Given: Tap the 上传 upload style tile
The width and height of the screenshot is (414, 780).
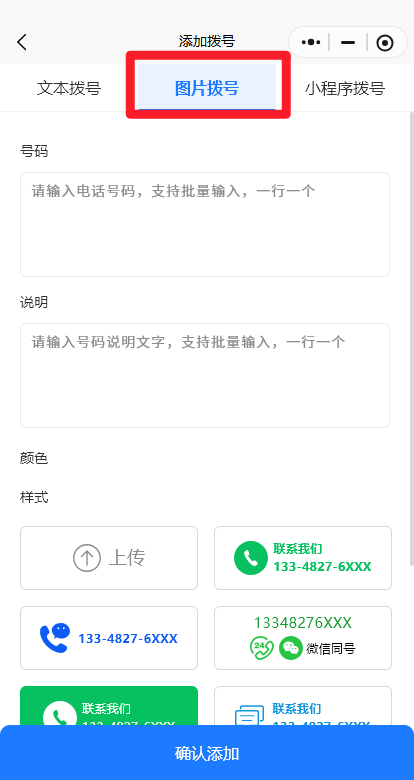Looking at the screenshot, I should pyautogui.click(x=109, y=558).
